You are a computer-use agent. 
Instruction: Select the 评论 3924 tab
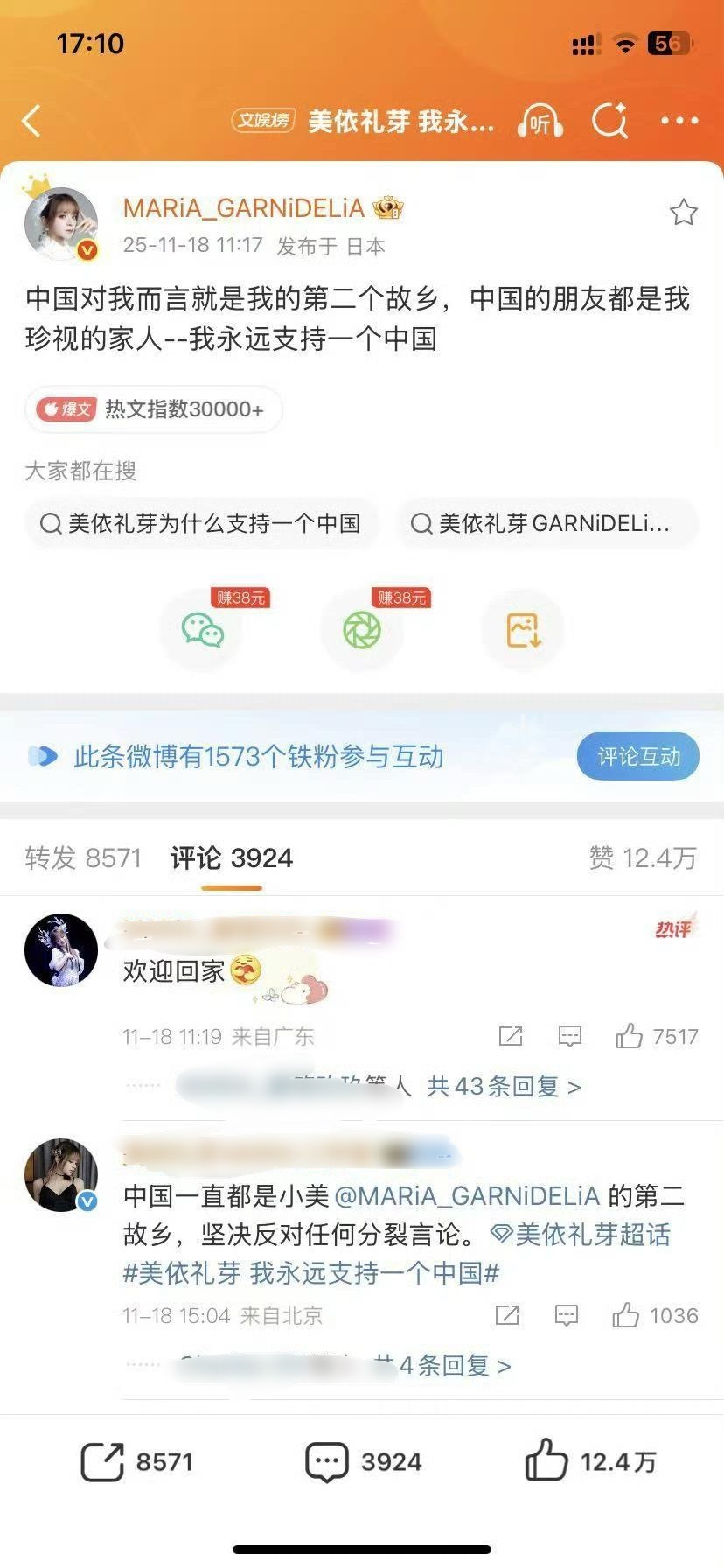(x=230, y=858)
